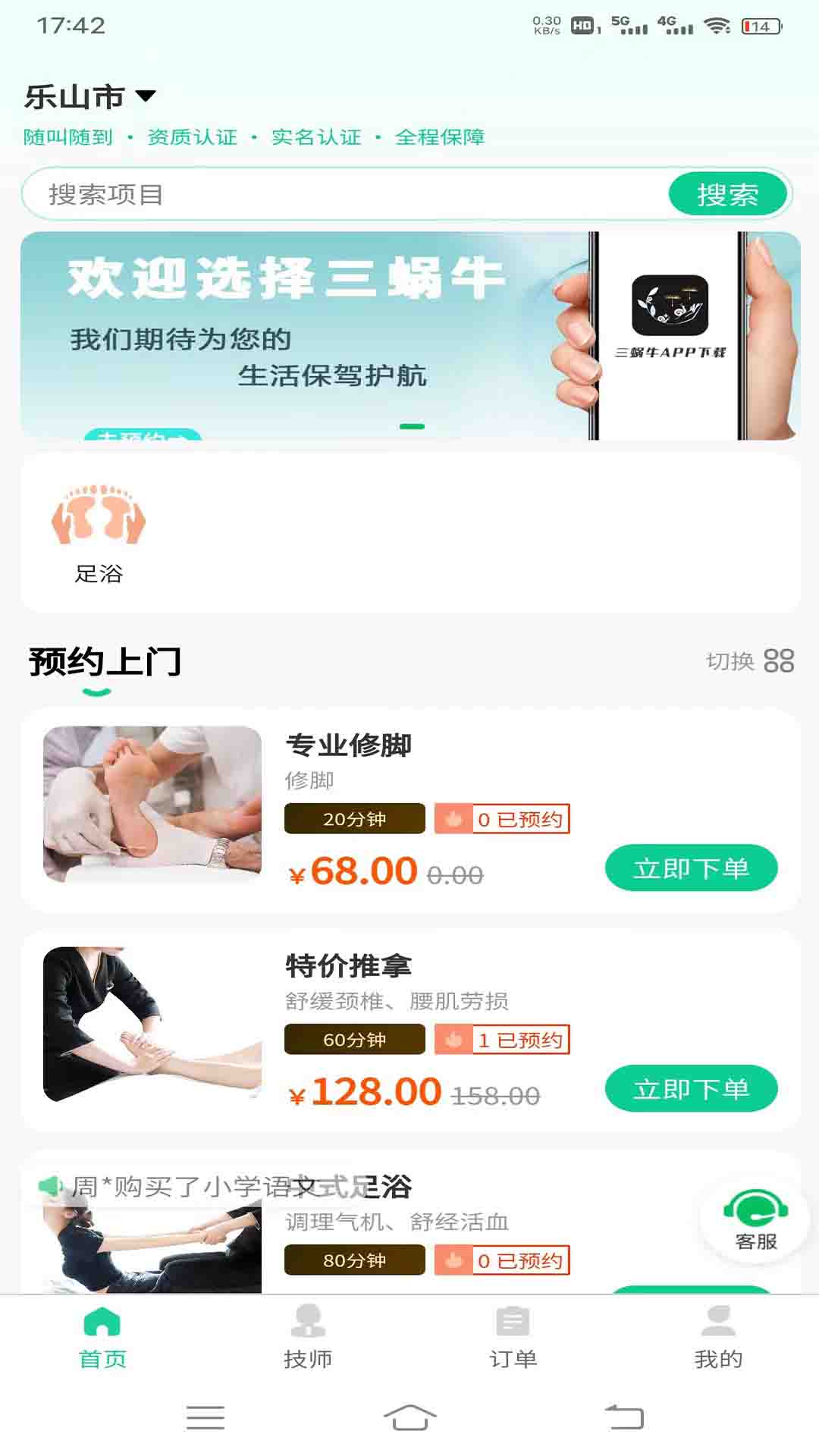Switch to the 技师 tab
This screenshot has height=1456, width=819.
tap(308, 1336)
